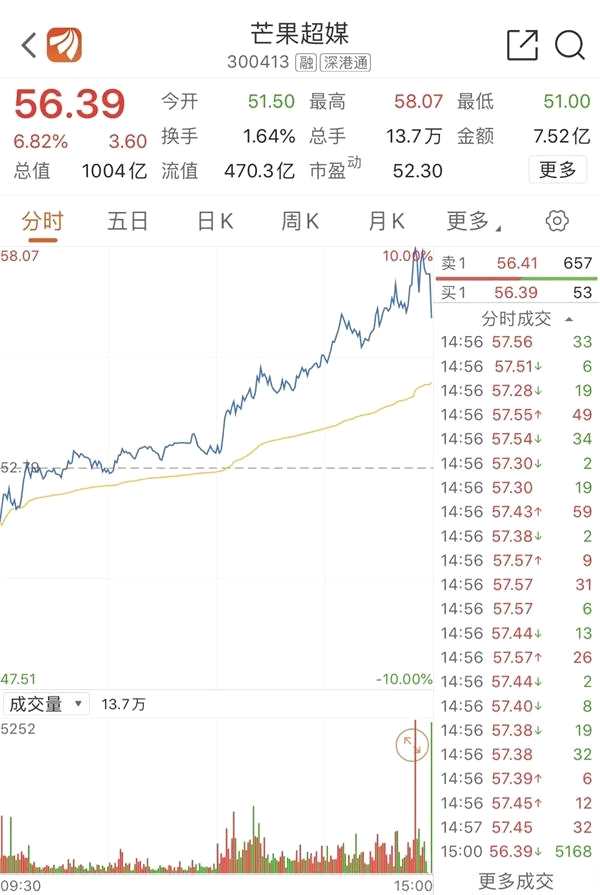Viewport: 600px width, 895px height.
Task: Switch to the 日K chart tab
Action: pyautogui.click(x=214, y=221)
